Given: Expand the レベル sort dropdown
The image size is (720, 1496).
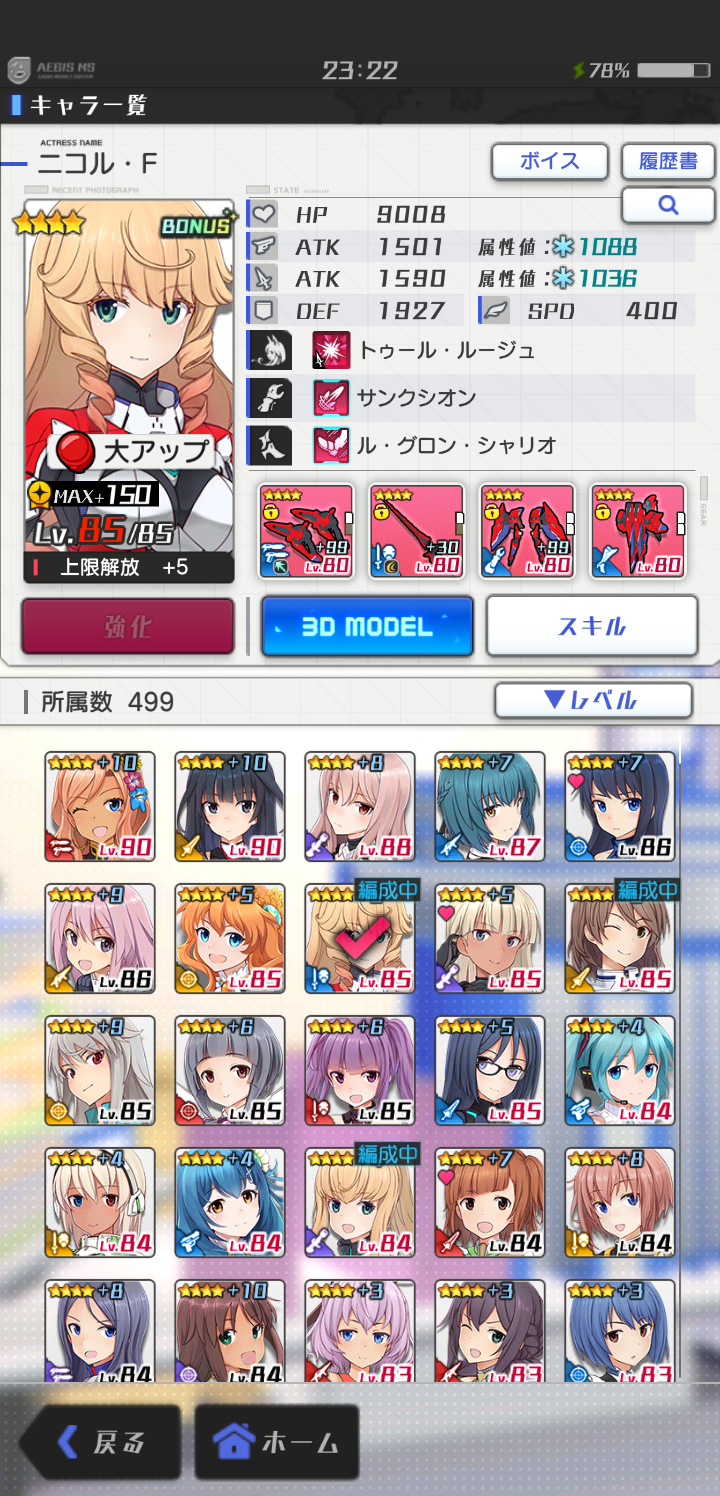Looking at the screenshot, I should (x=593, y=701).
